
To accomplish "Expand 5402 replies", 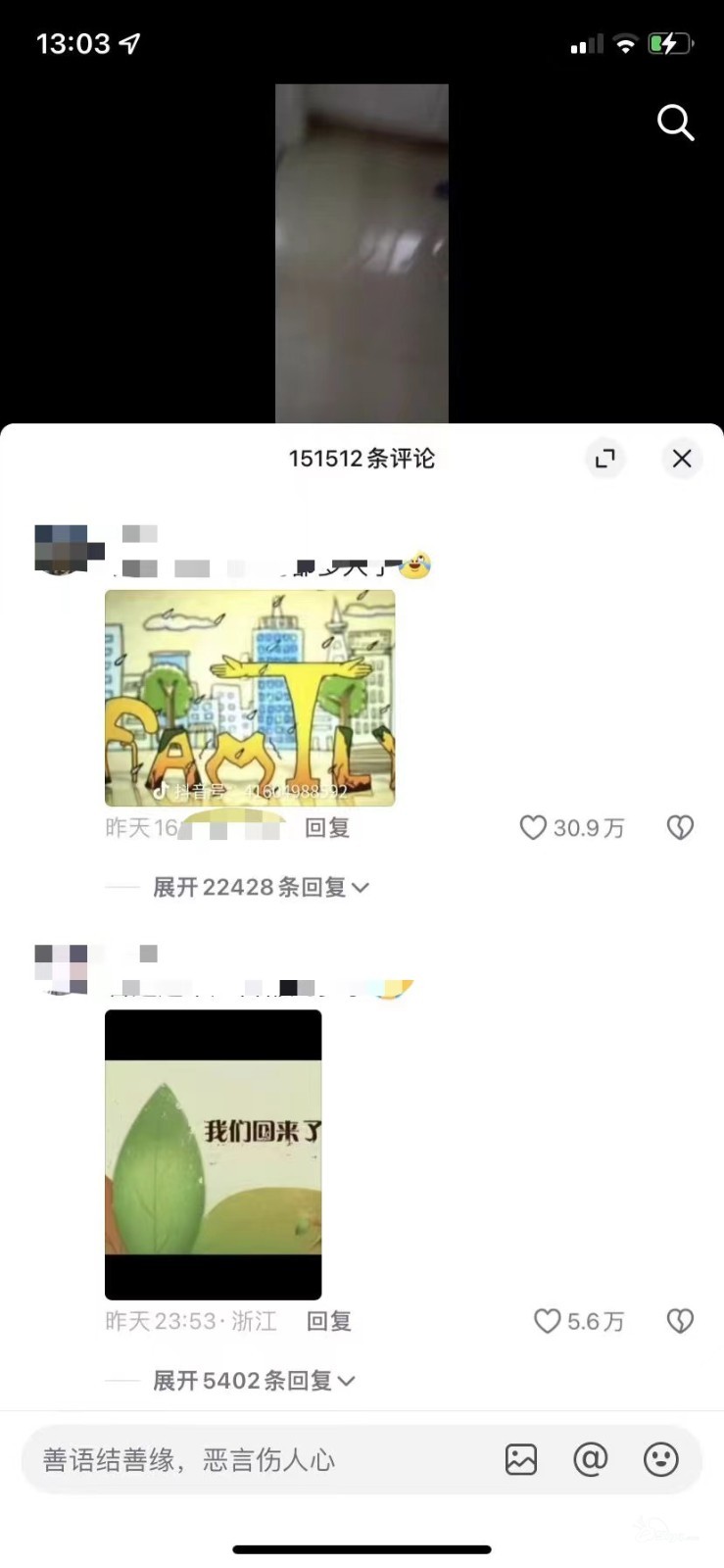I will [x=254, y=1381].
